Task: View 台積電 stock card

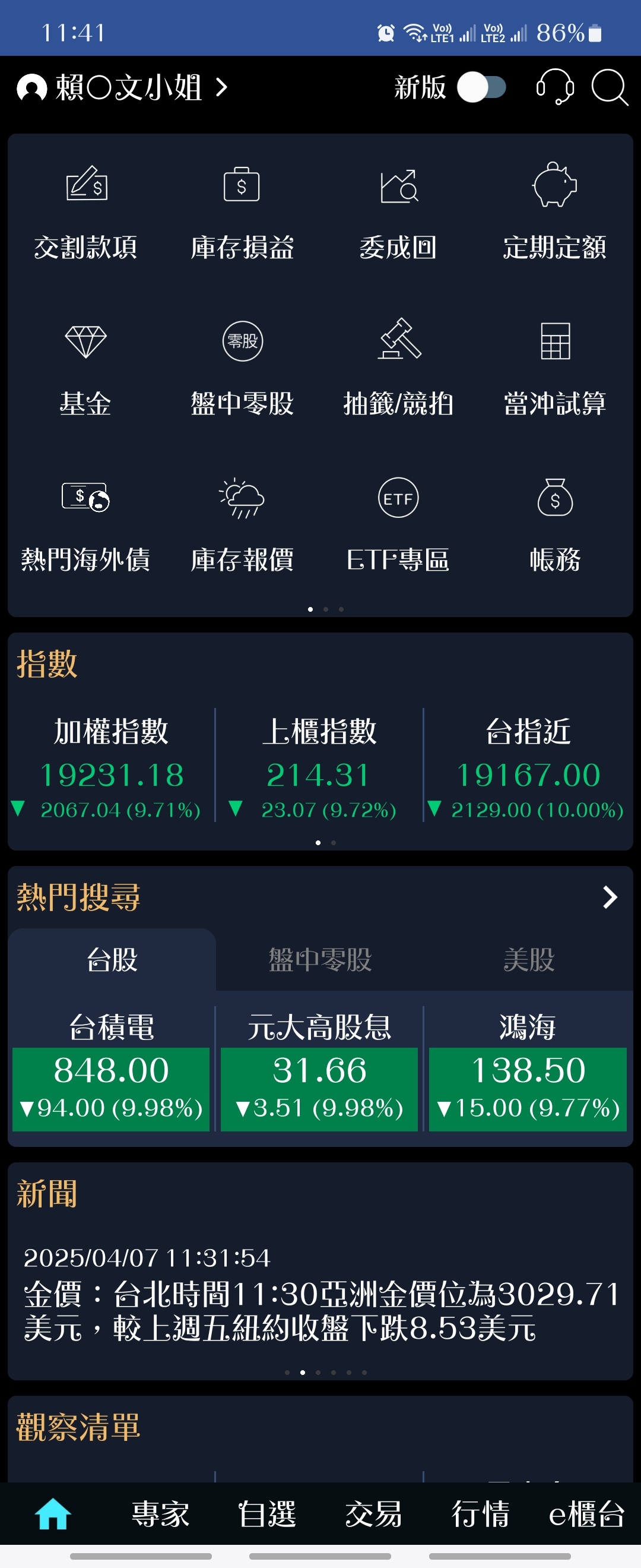Action: 112,1071
